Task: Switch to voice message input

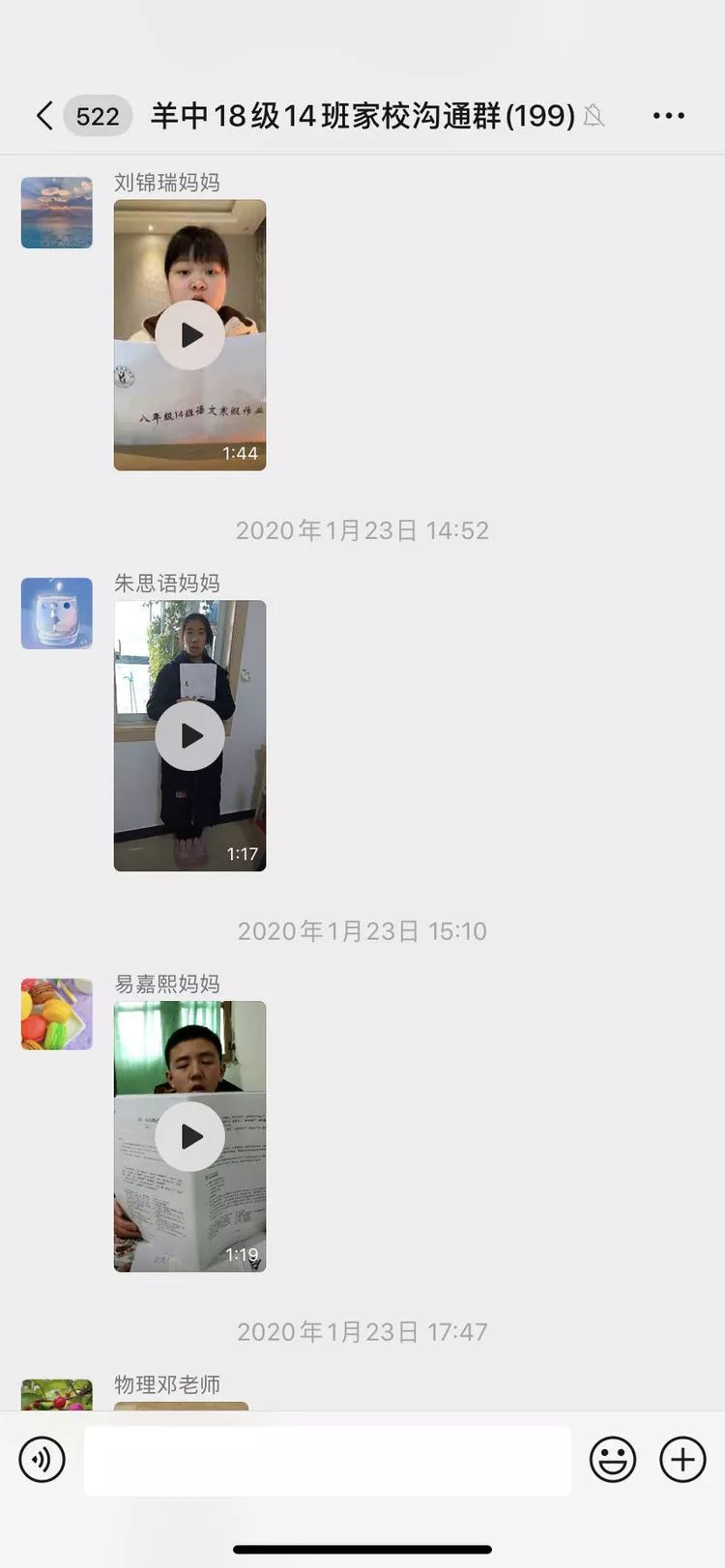Action: coord(43,1459)
